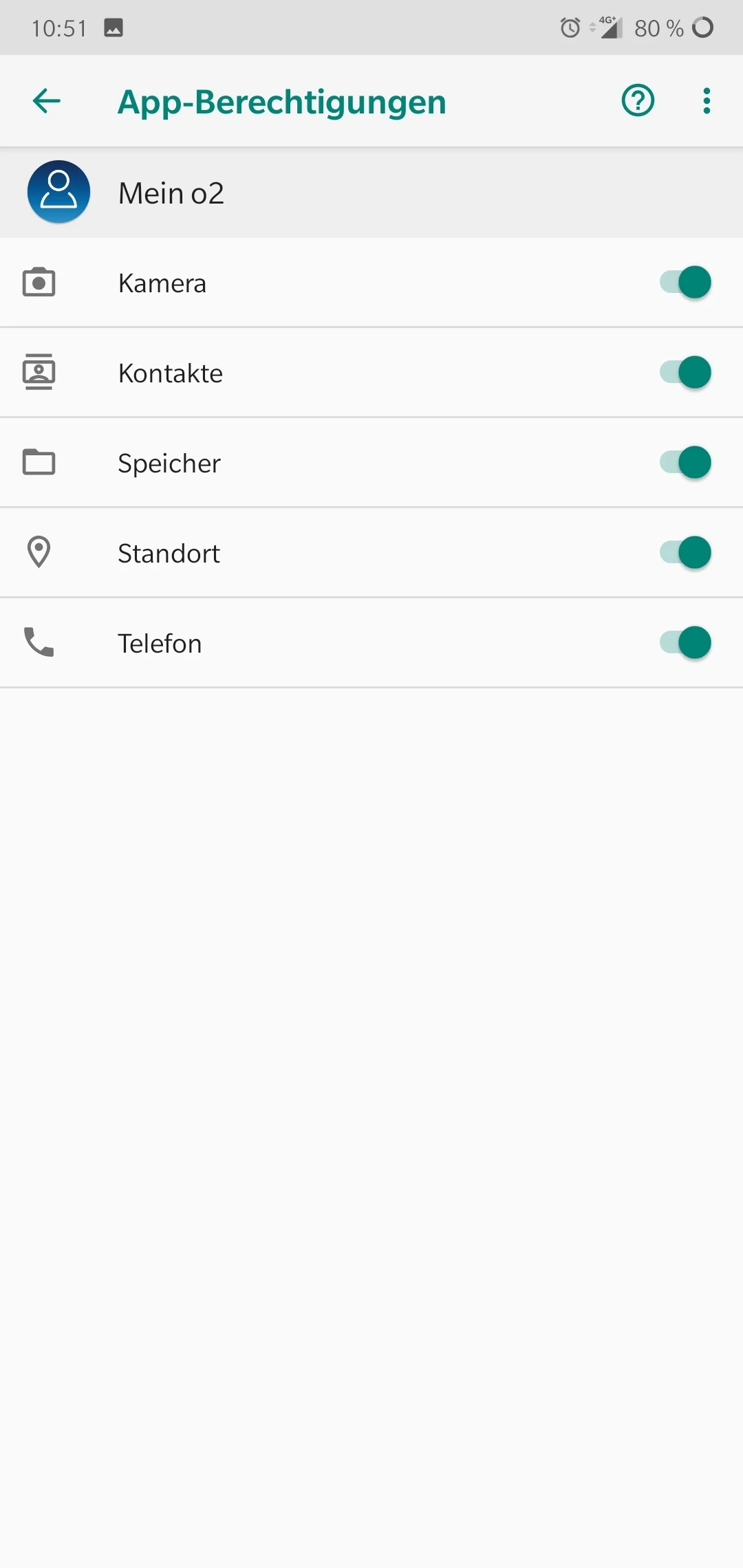Go back from App-Berechtigungen
Viewport: 743px width, 1568px height.
point(47,101)
